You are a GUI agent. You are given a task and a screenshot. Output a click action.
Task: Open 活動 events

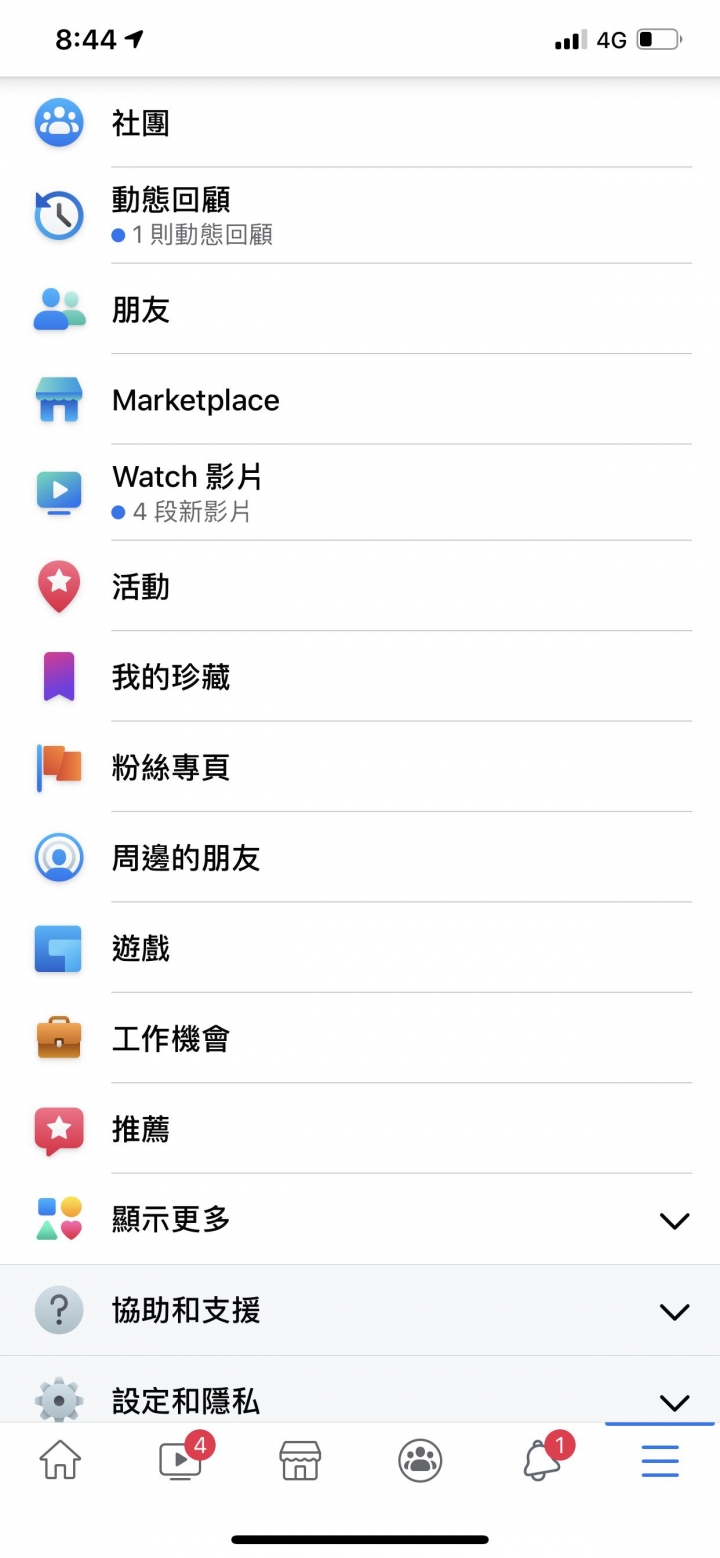point(360,586)
